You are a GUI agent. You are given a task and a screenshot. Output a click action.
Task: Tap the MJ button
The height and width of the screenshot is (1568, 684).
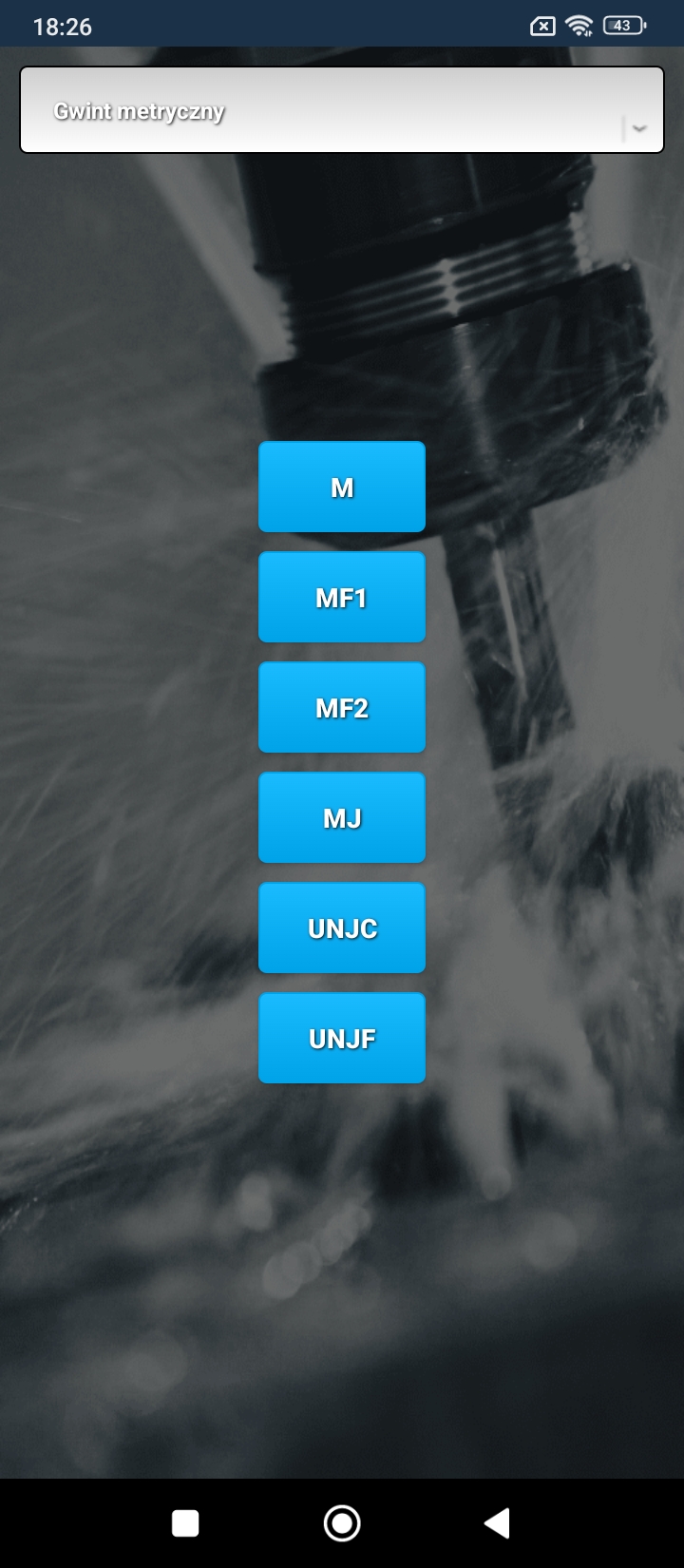pyautogui.click(x=342, y=817)
